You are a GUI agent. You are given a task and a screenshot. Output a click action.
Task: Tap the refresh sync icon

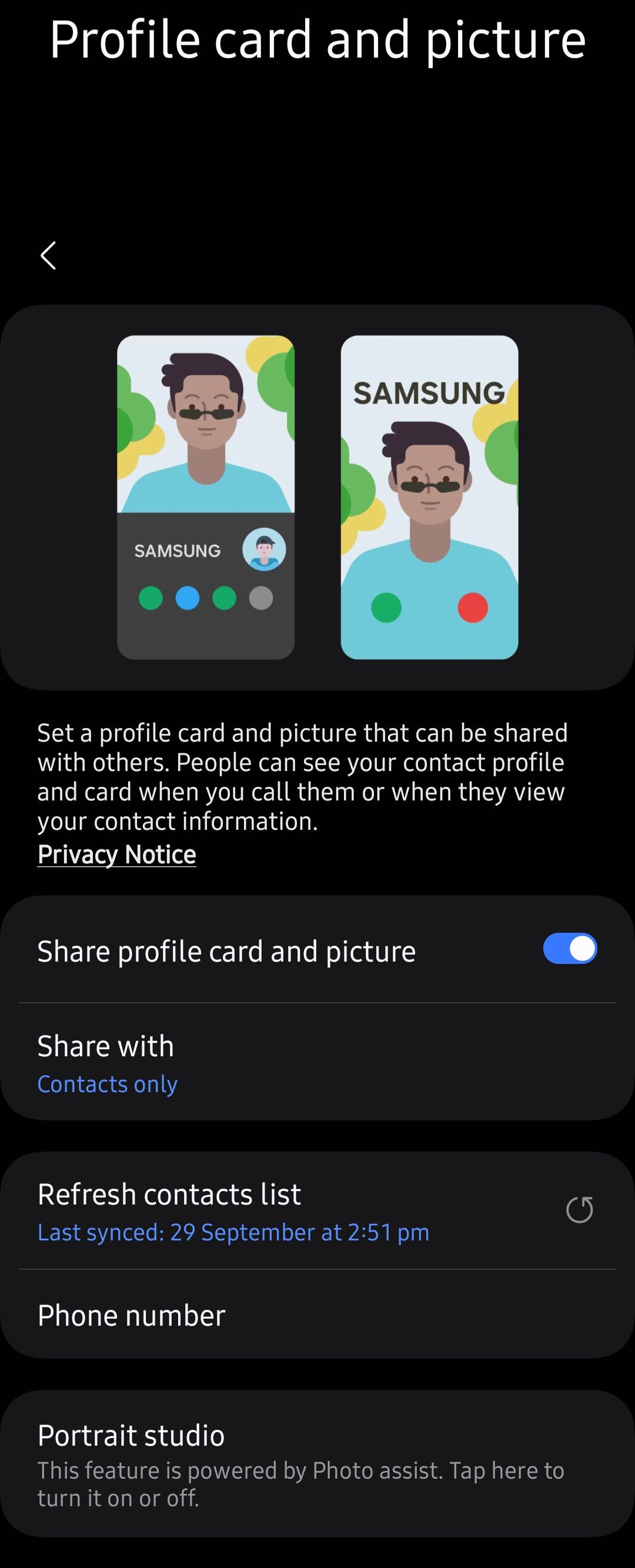click(x=579, y=1209)
